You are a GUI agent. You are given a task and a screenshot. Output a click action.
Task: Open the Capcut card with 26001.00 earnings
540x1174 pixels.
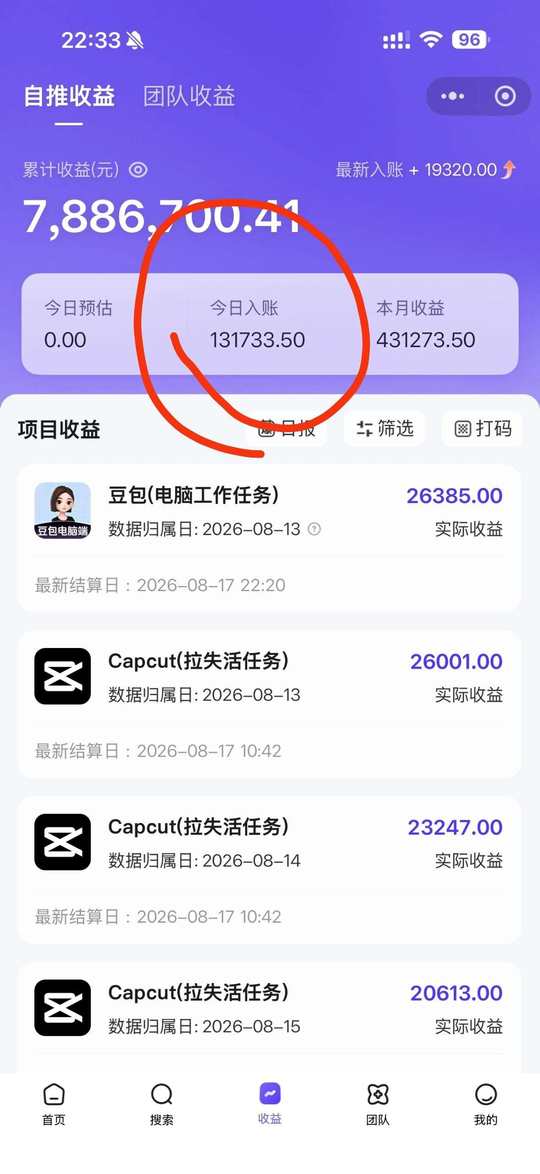pyautogui.click(x=270, y=704)
